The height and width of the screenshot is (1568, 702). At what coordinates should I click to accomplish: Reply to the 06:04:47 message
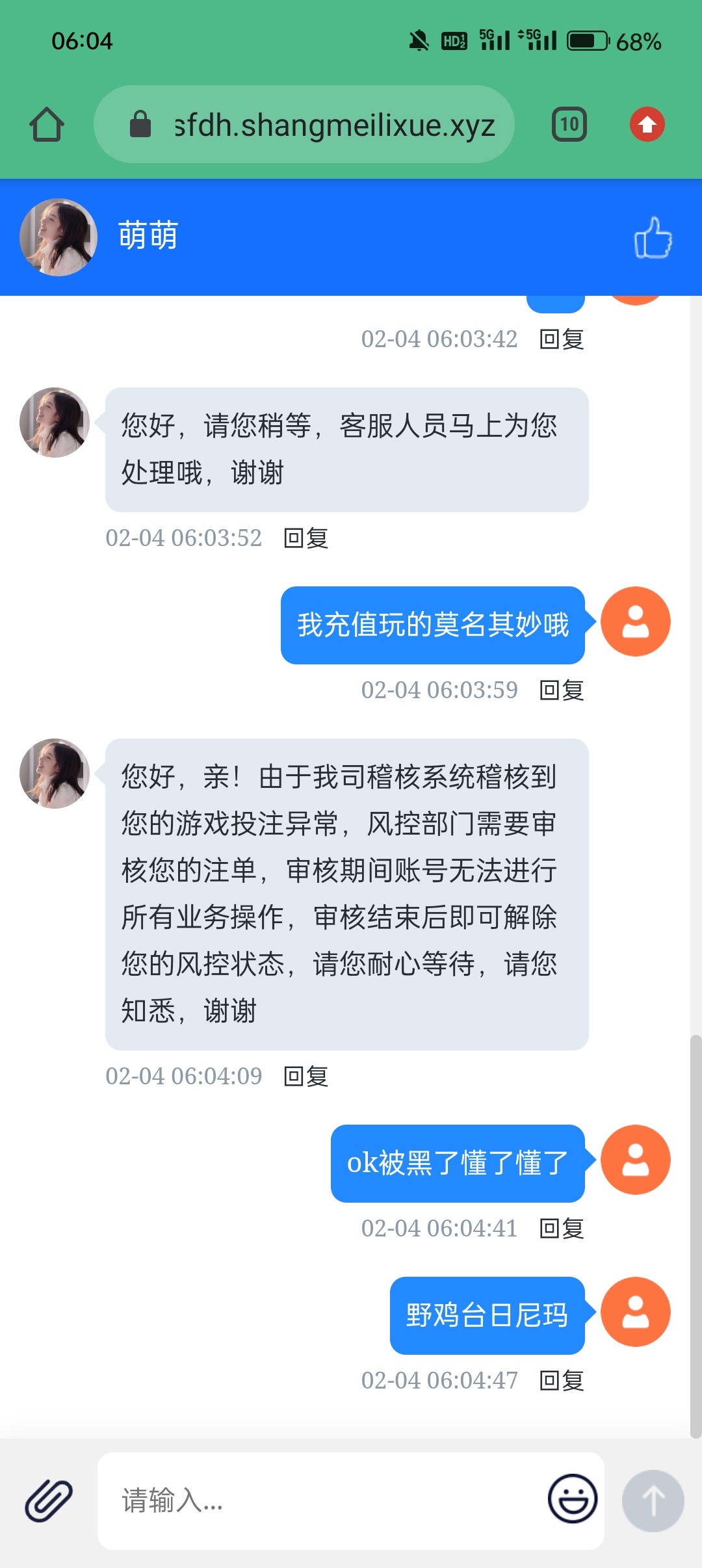[562, 1381]
